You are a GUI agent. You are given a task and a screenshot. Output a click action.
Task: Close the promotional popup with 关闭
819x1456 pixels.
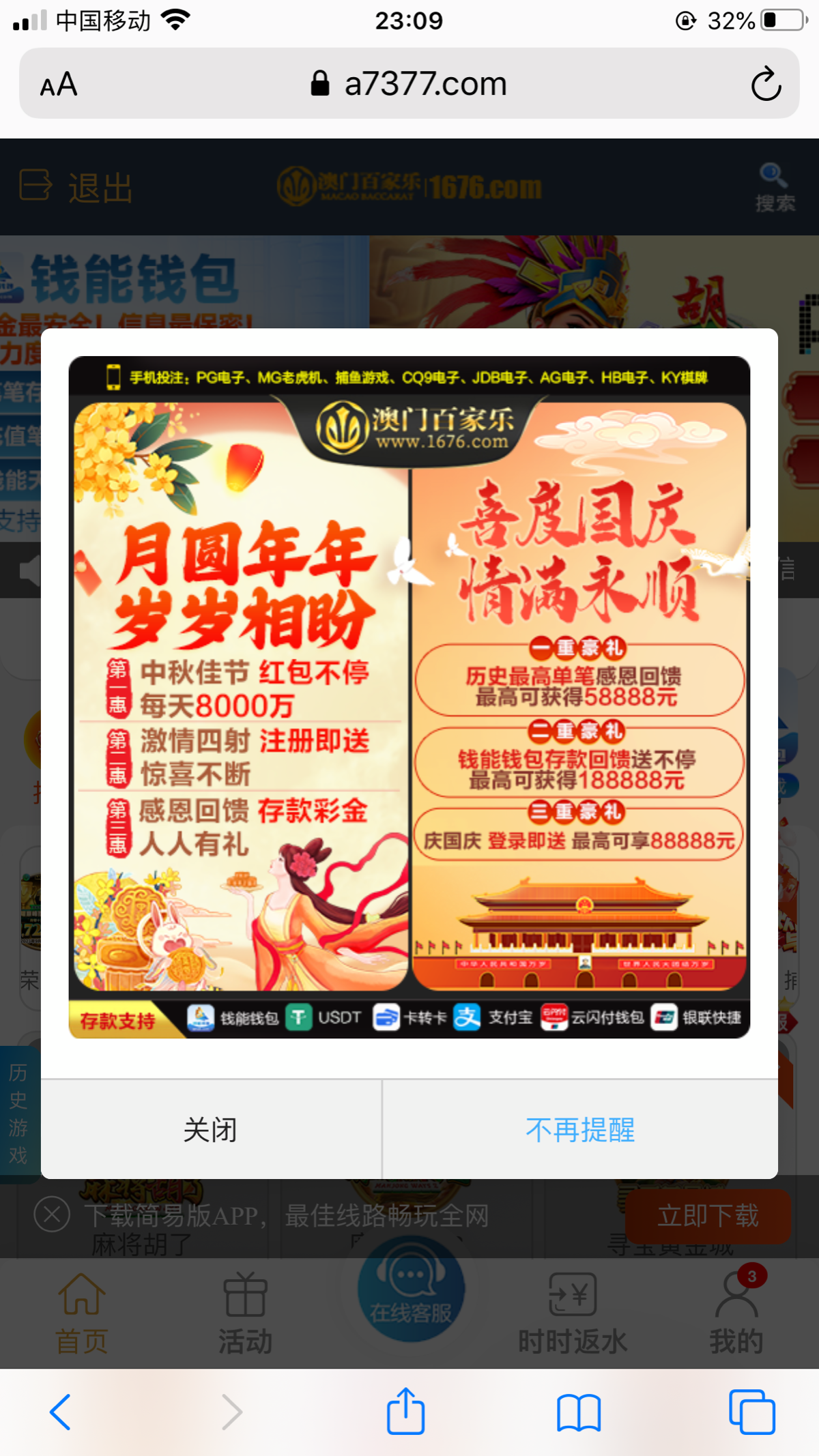(x=210, y=1130)
